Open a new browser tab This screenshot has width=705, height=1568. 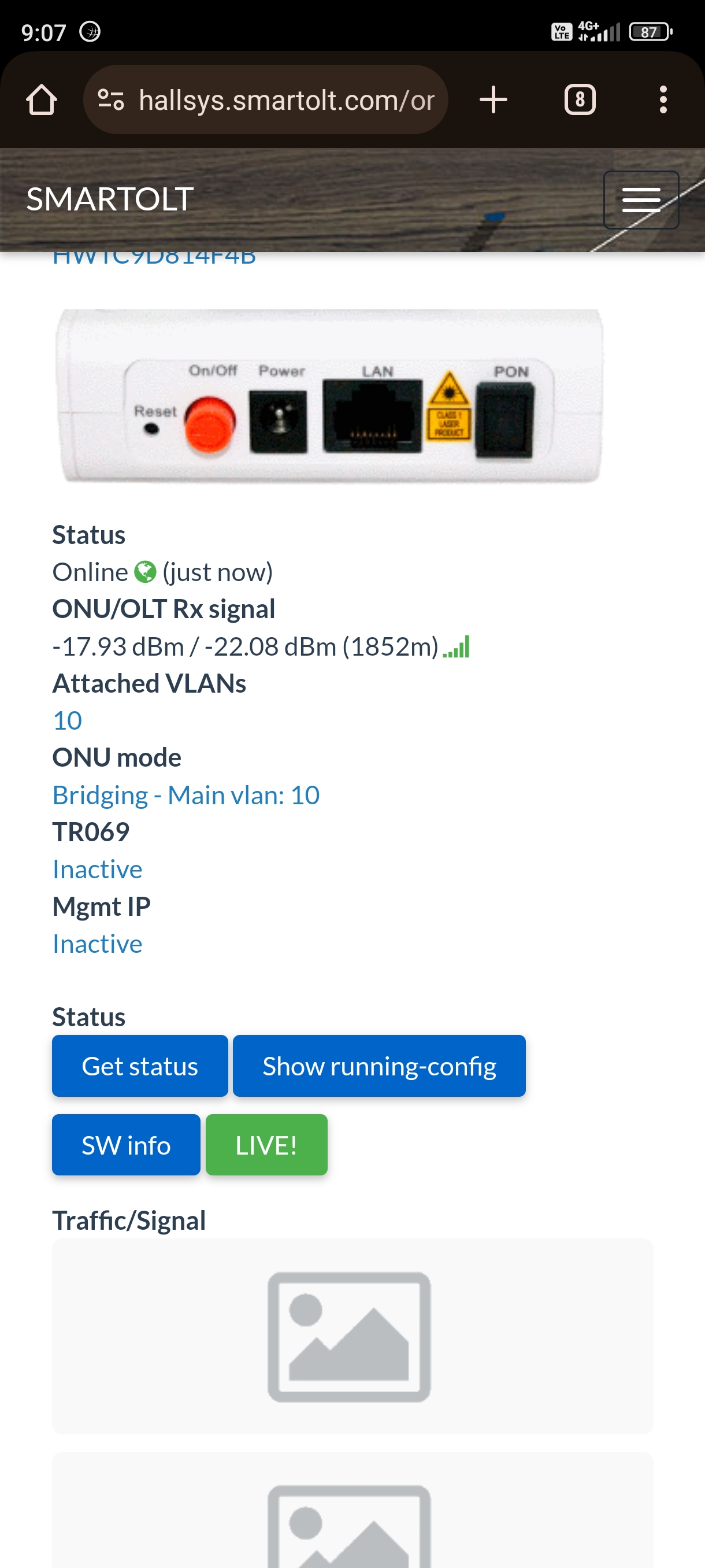pyautogui.click(x=493, y=100)
